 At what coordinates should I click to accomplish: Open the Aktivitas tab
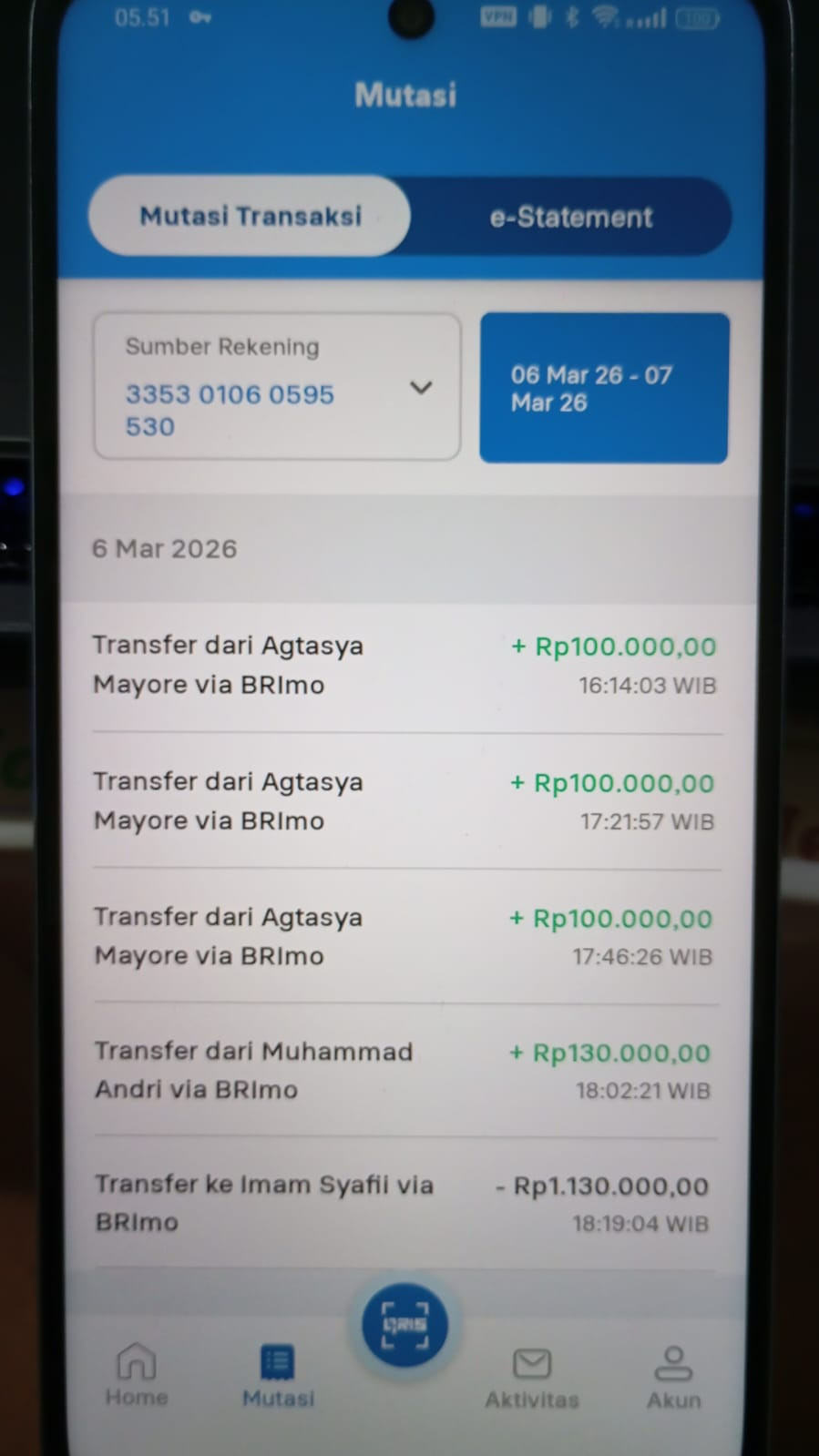(532, 1378)
